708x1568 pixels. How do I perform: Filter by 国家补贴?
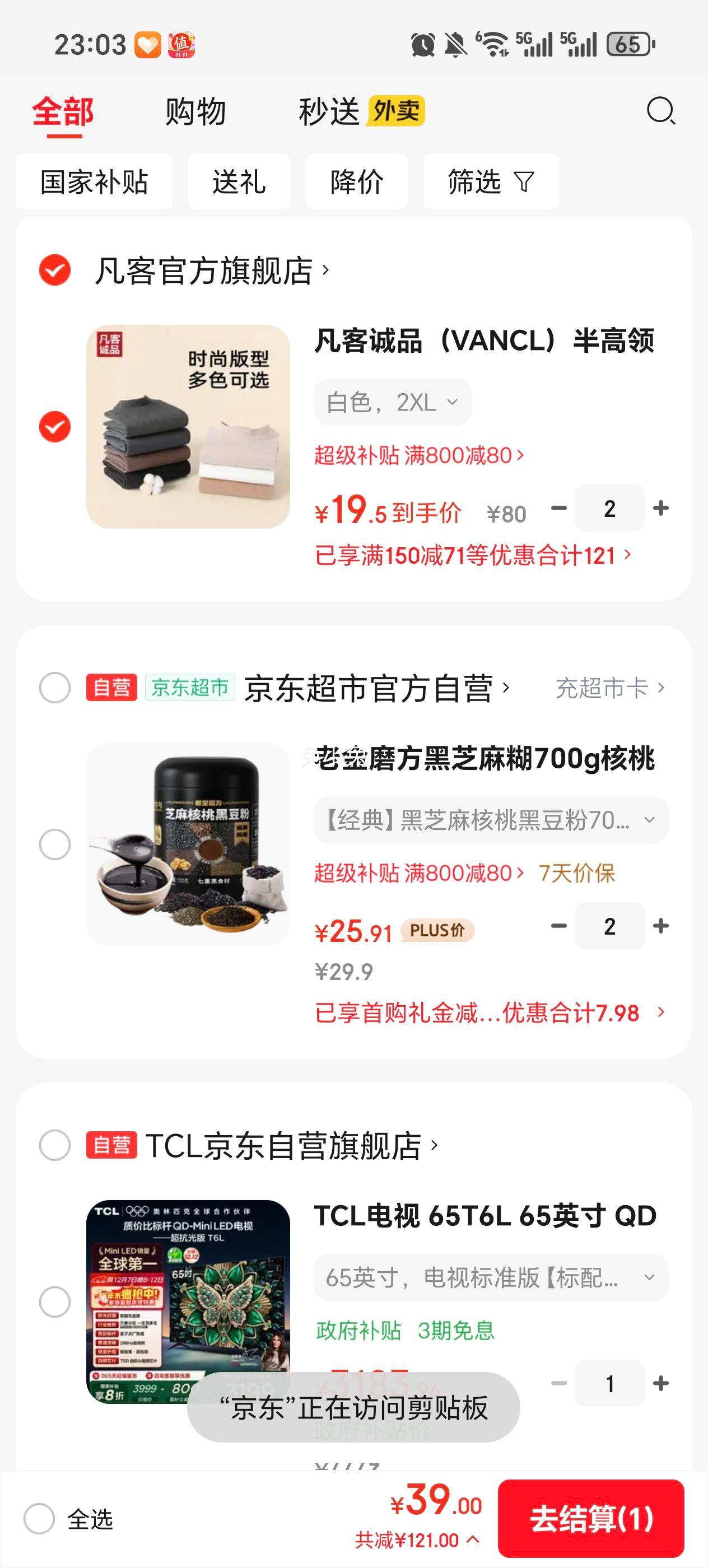click(x=94, y=182)
